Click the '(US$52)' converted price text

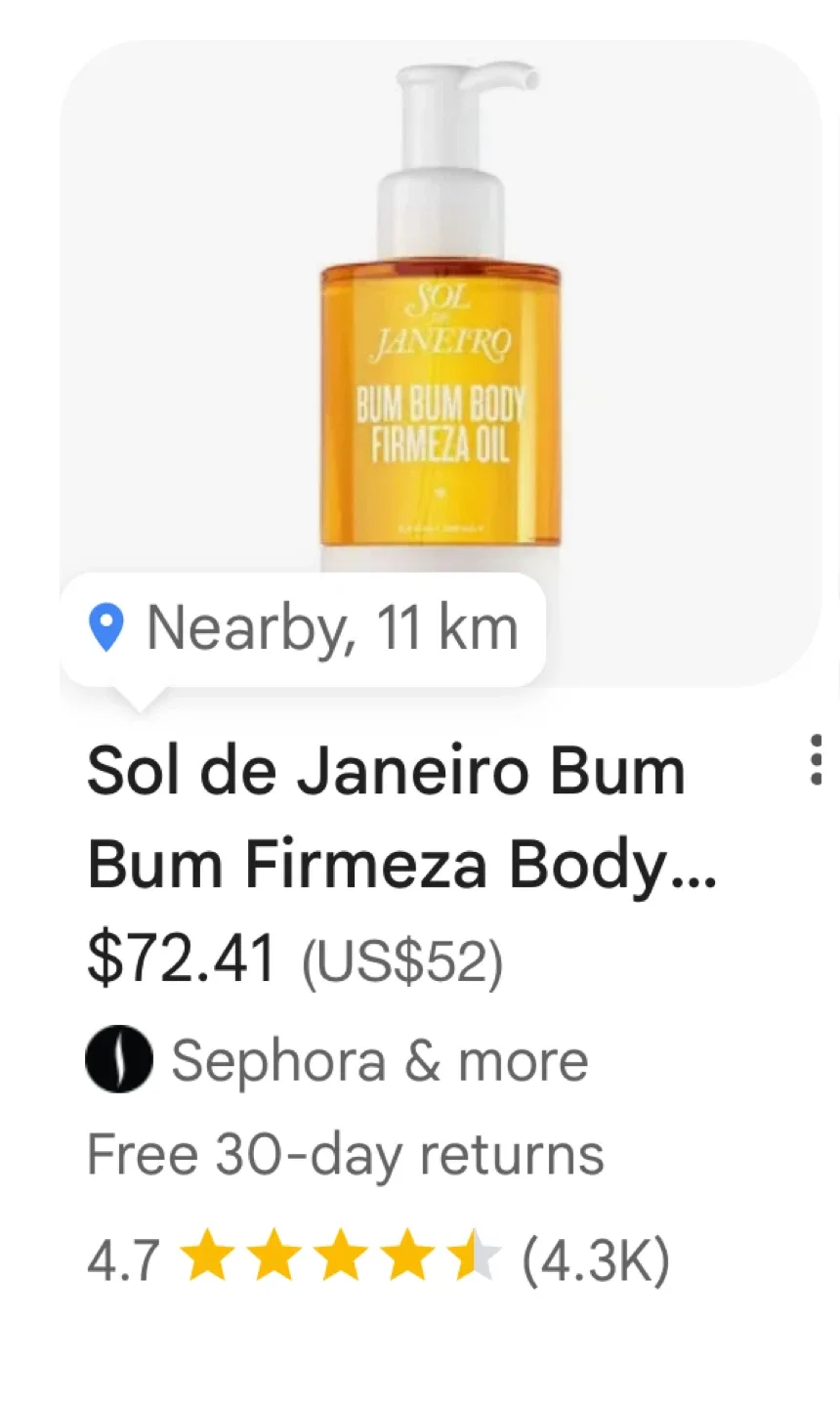click(x=403, y=961)
